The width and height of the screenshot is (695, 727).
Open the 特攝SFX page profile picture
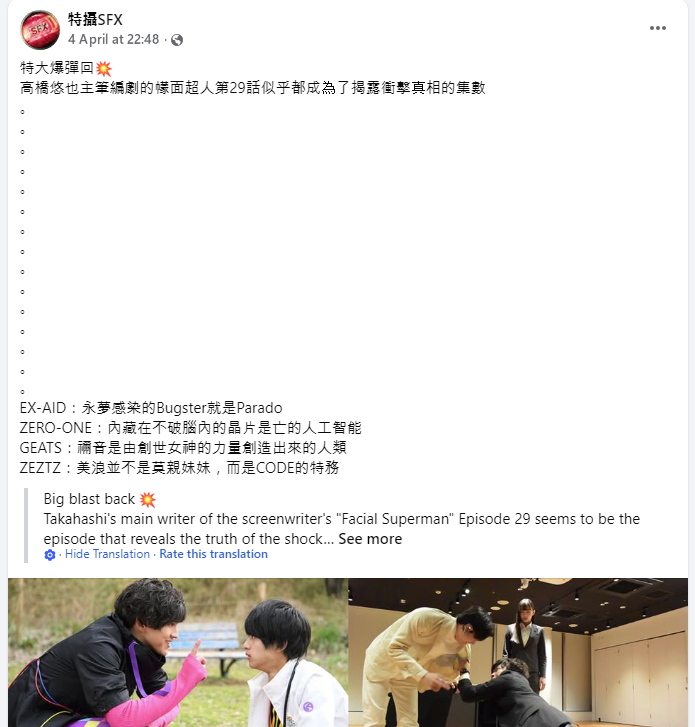[x=39, y=29]
